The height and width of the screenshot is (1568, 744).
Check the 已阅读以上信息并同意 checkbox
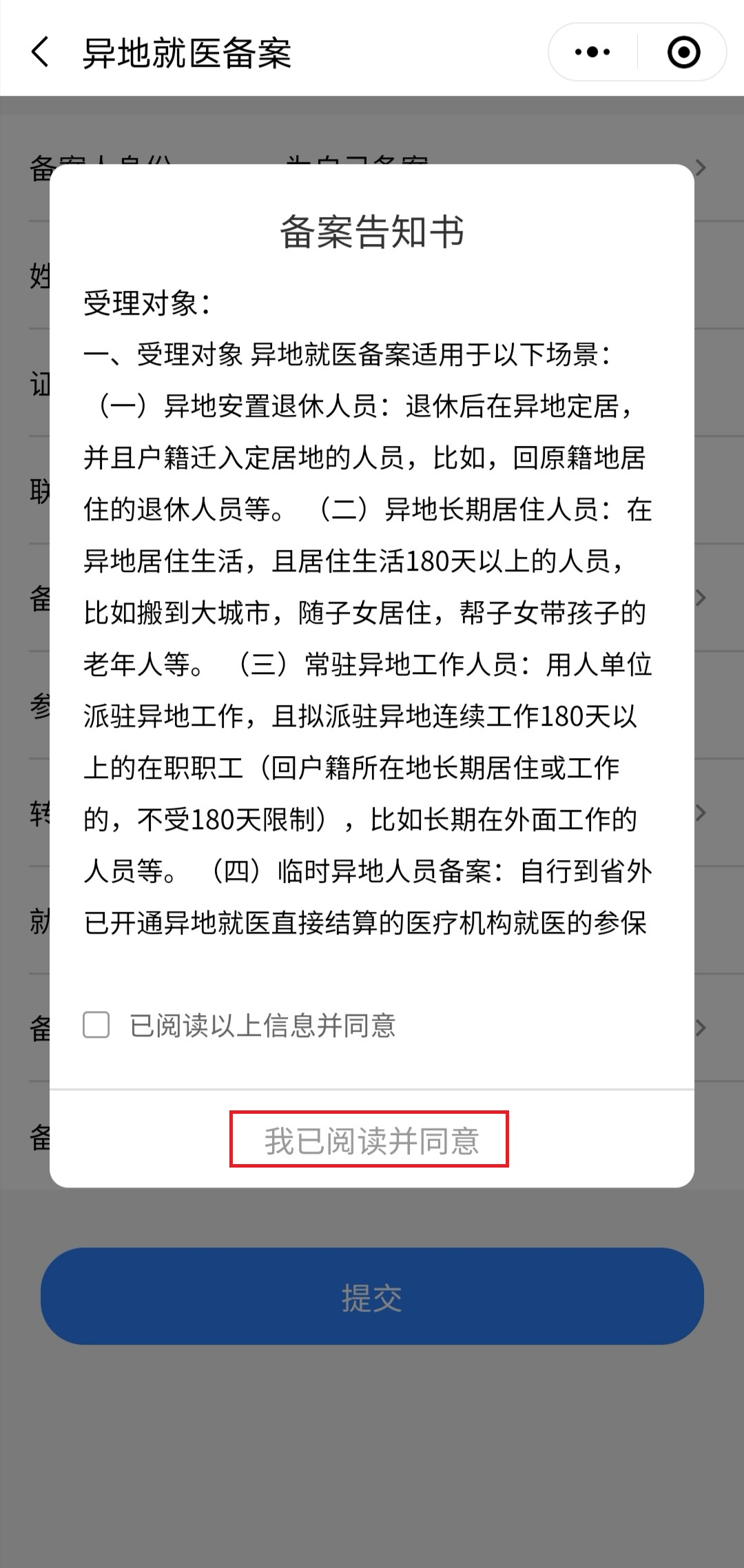coord(96,1025)
